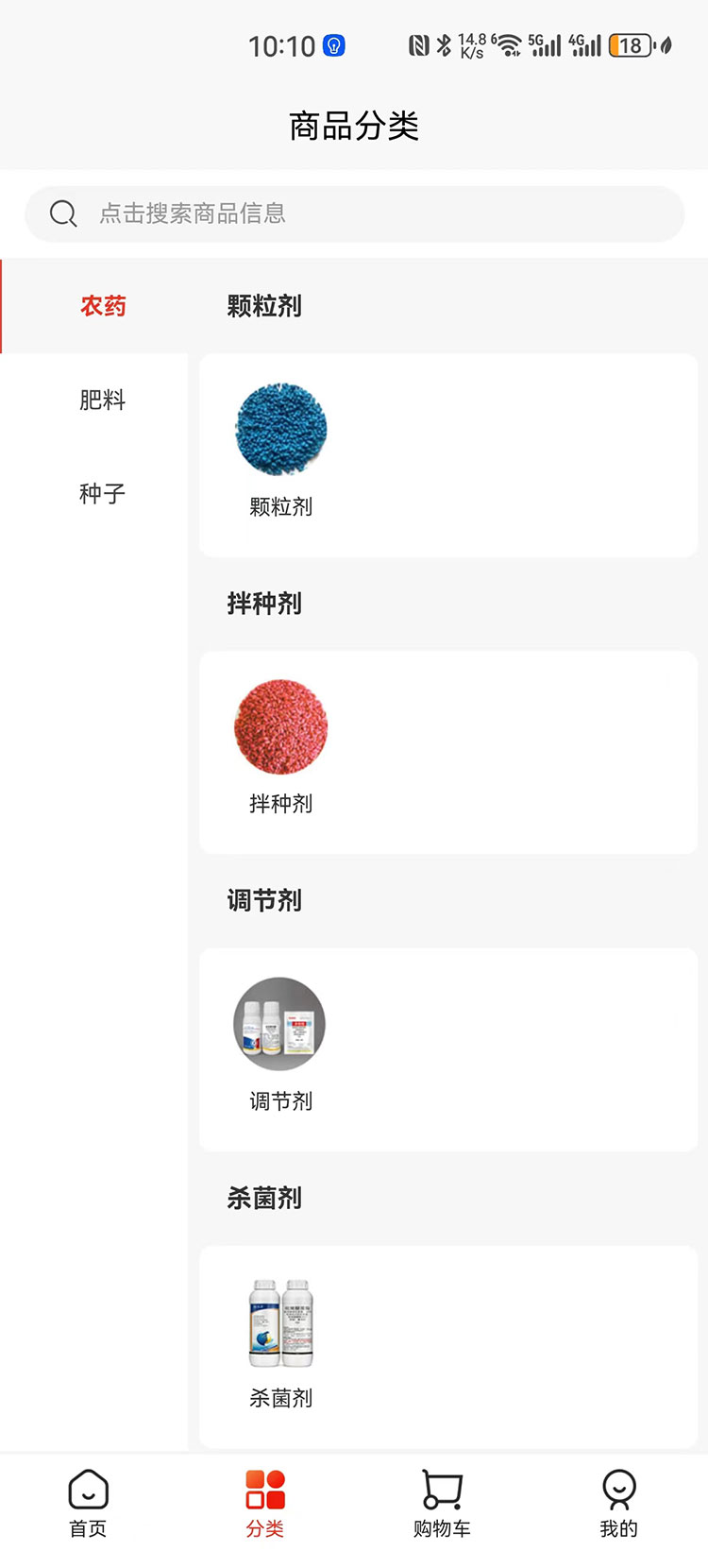Switch to the 肥料 category
This screenshot has width=708, height=1568.
[x=102, y=401]
